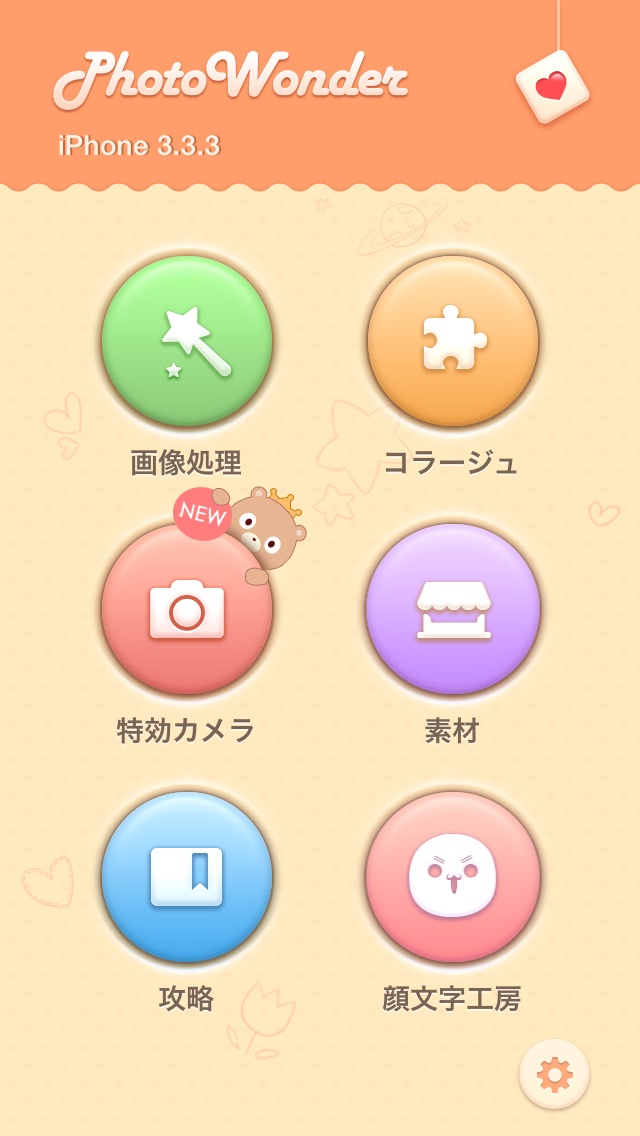Open 画像処理 photo editing
This screenshot has height=1136, width=640.
(187, 342)
